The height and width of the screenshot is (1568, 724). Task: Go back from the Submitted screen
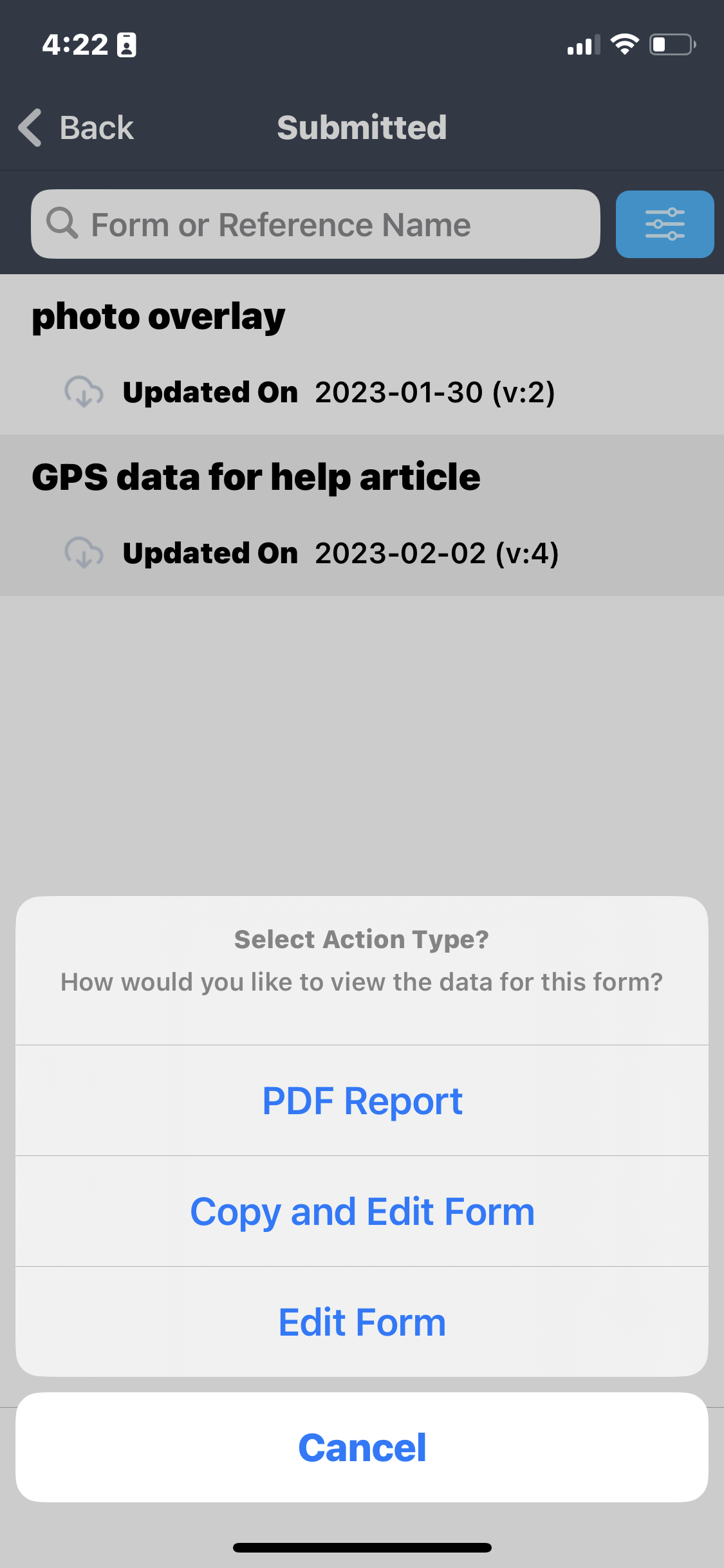click(77, 127)
